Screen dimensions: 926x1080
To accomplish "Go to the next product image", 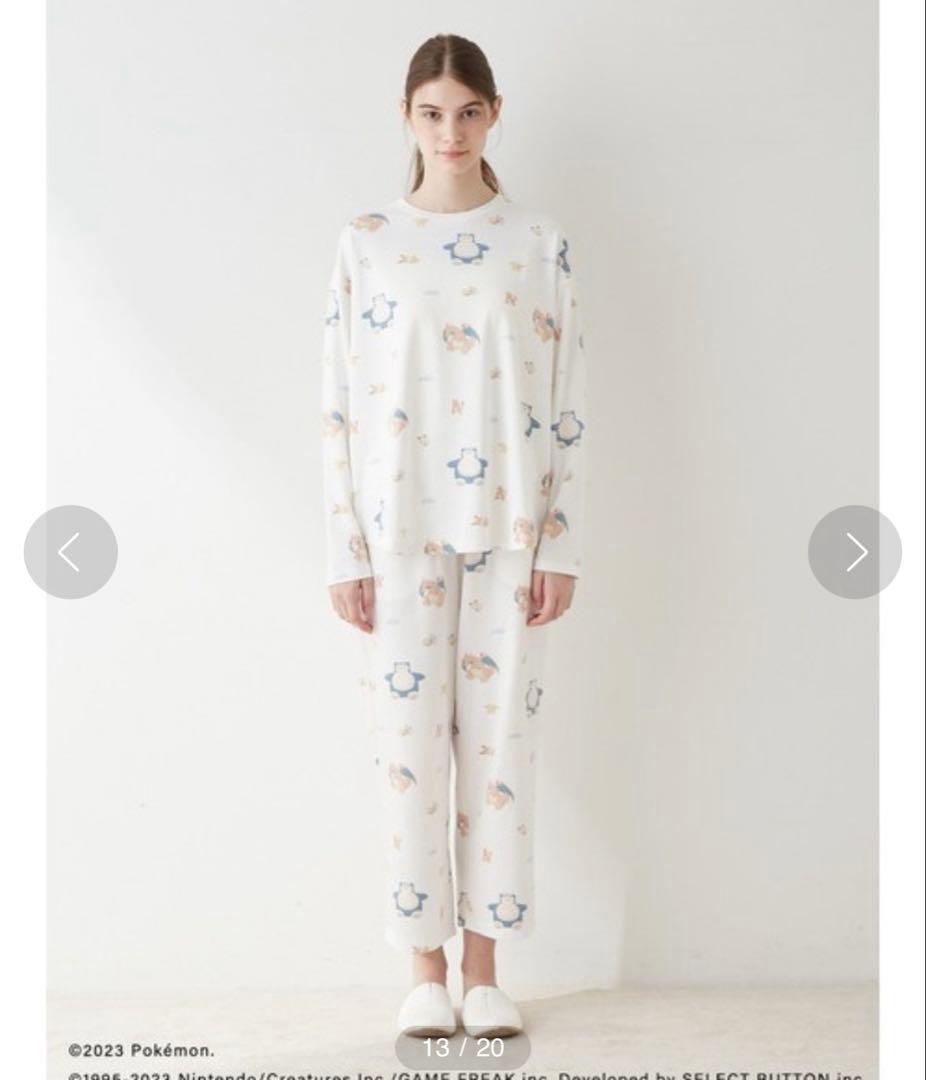I will click(x=855, y=552).
